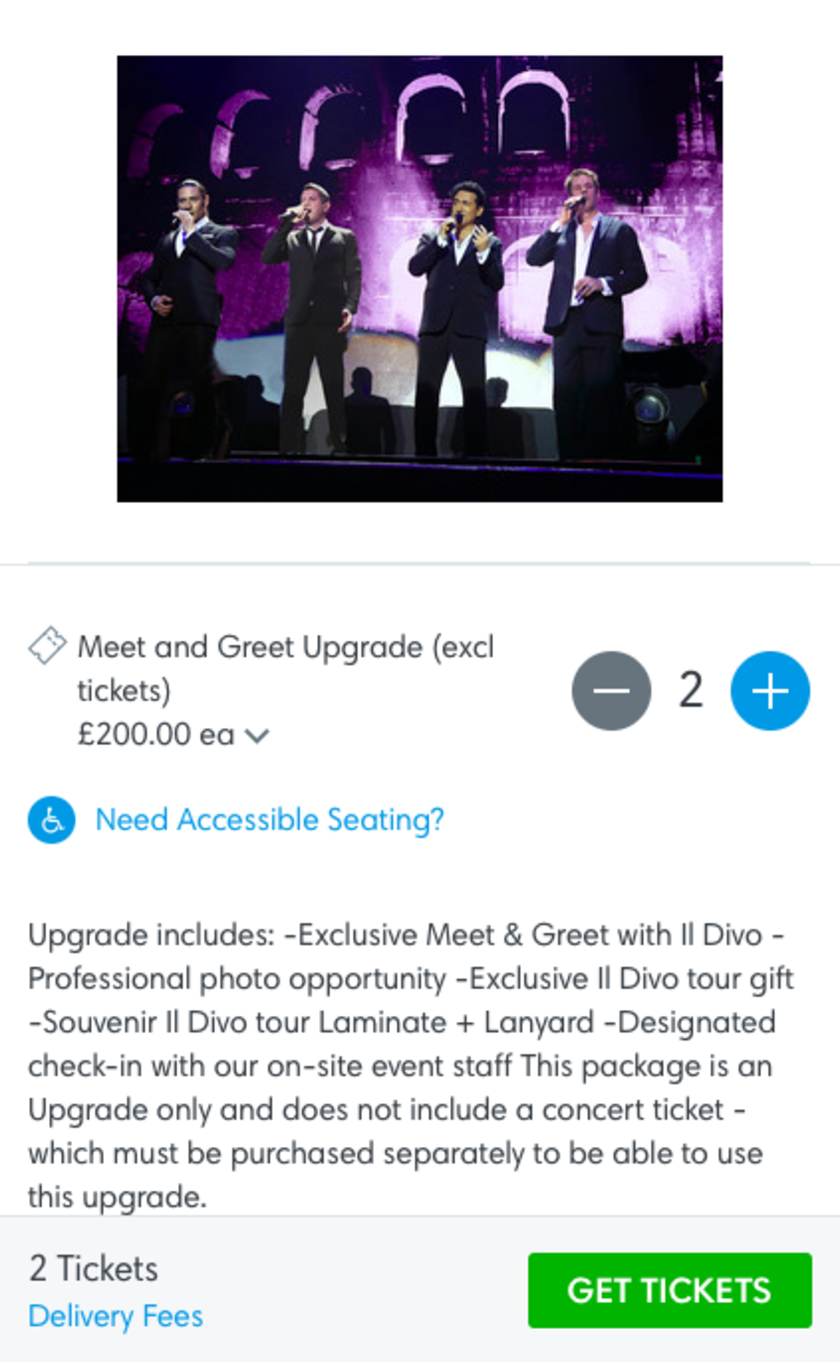Decrease the ticket quantity with the minus button
840x1362 pixels.
pyautogui.click(x=611, y=691)
